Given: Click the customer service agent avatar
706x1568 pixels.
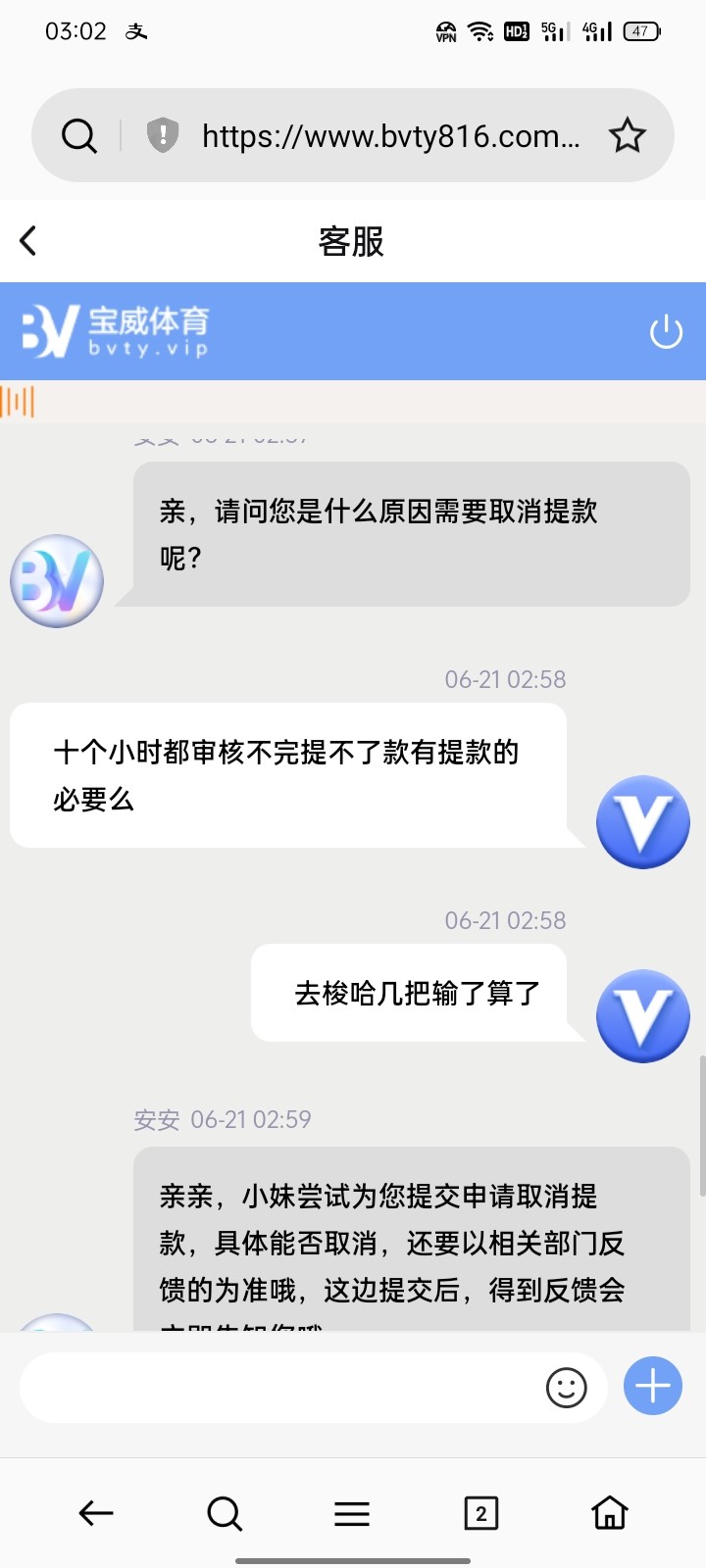Looking at the screenshot, I should coord(56,581).
